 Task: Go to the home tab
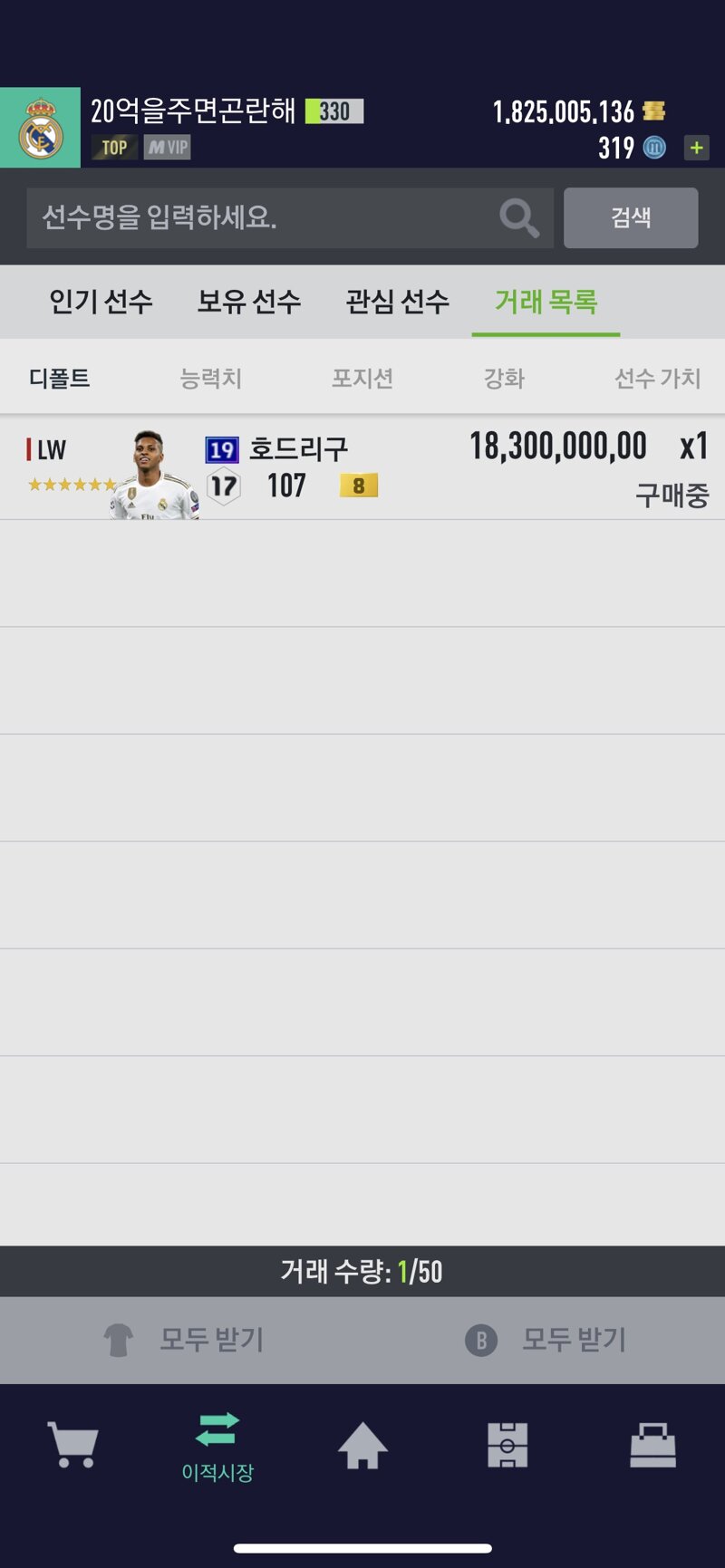point(362,1445)
